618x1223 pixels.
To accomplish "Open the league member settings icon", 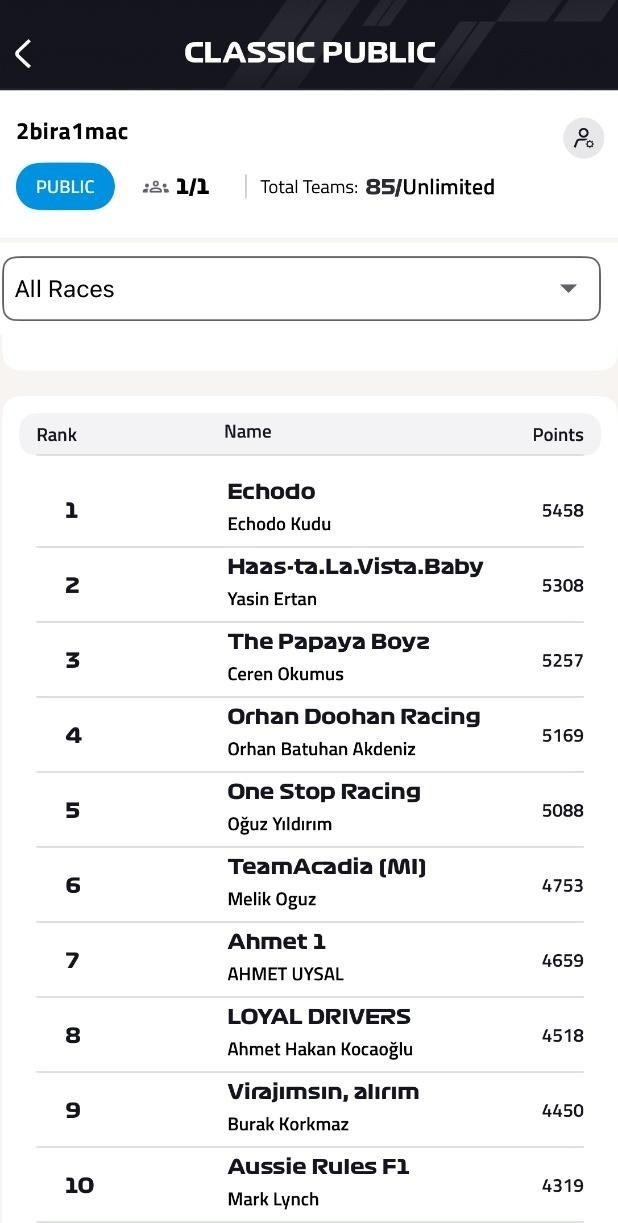I will pos(583,139).
